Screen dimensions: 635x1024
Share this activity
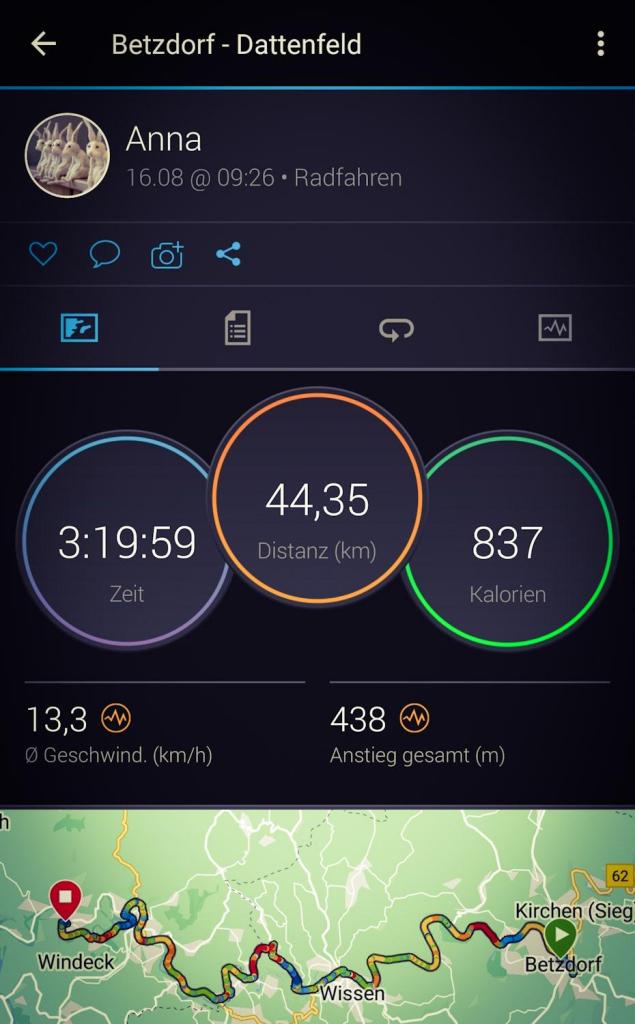[x=228, y=254]
